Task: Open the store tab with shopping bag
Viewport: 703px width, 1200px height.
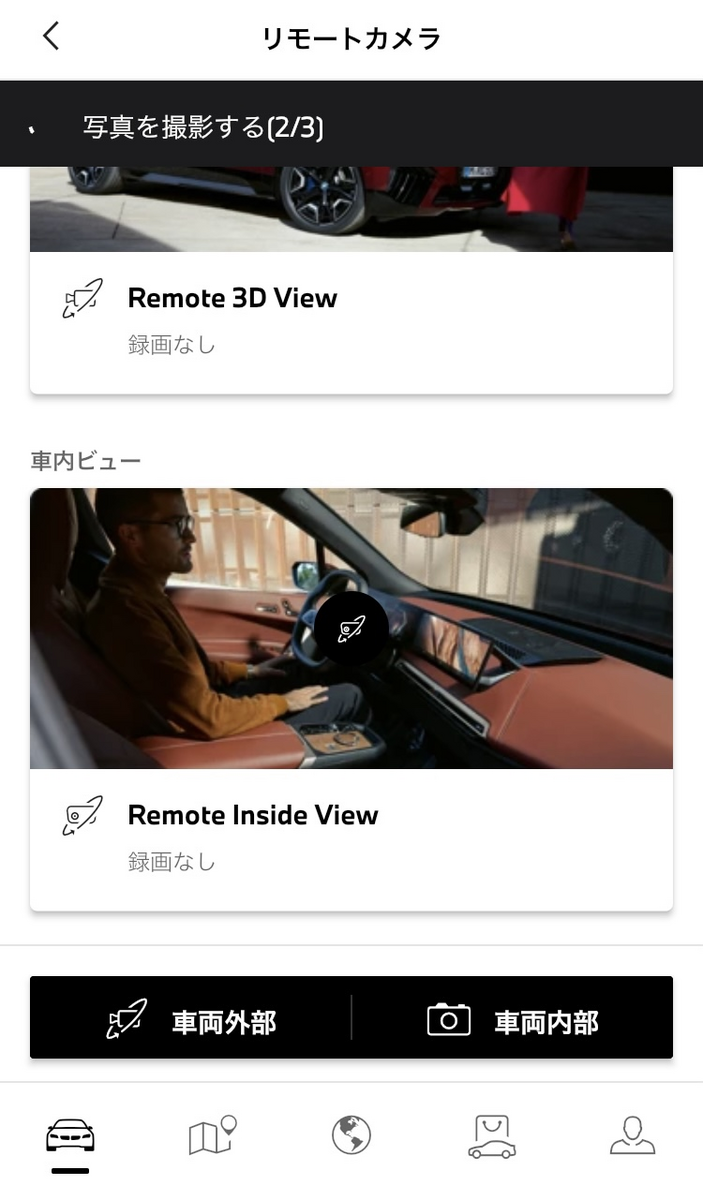Action: (492, 1136)
